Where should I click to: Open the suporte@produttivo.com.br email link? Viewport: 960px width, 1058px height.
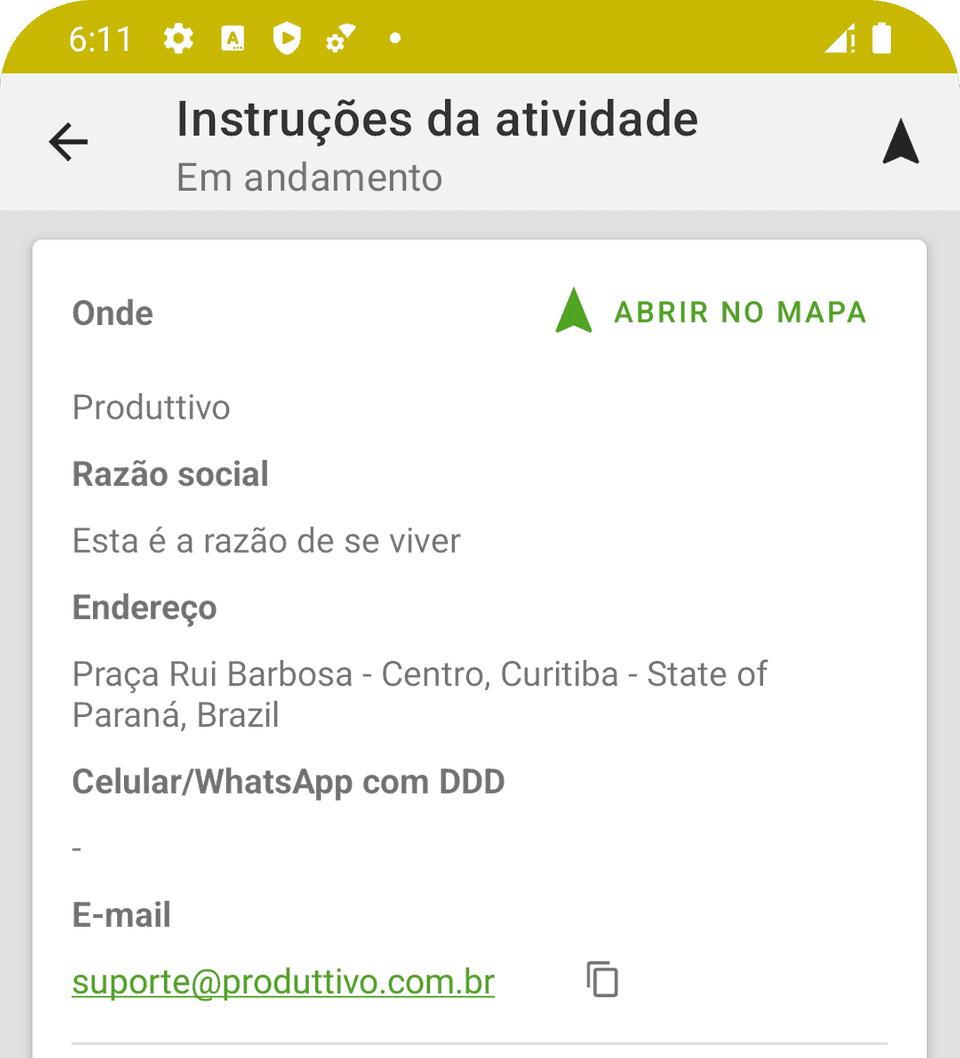point(283,981)
